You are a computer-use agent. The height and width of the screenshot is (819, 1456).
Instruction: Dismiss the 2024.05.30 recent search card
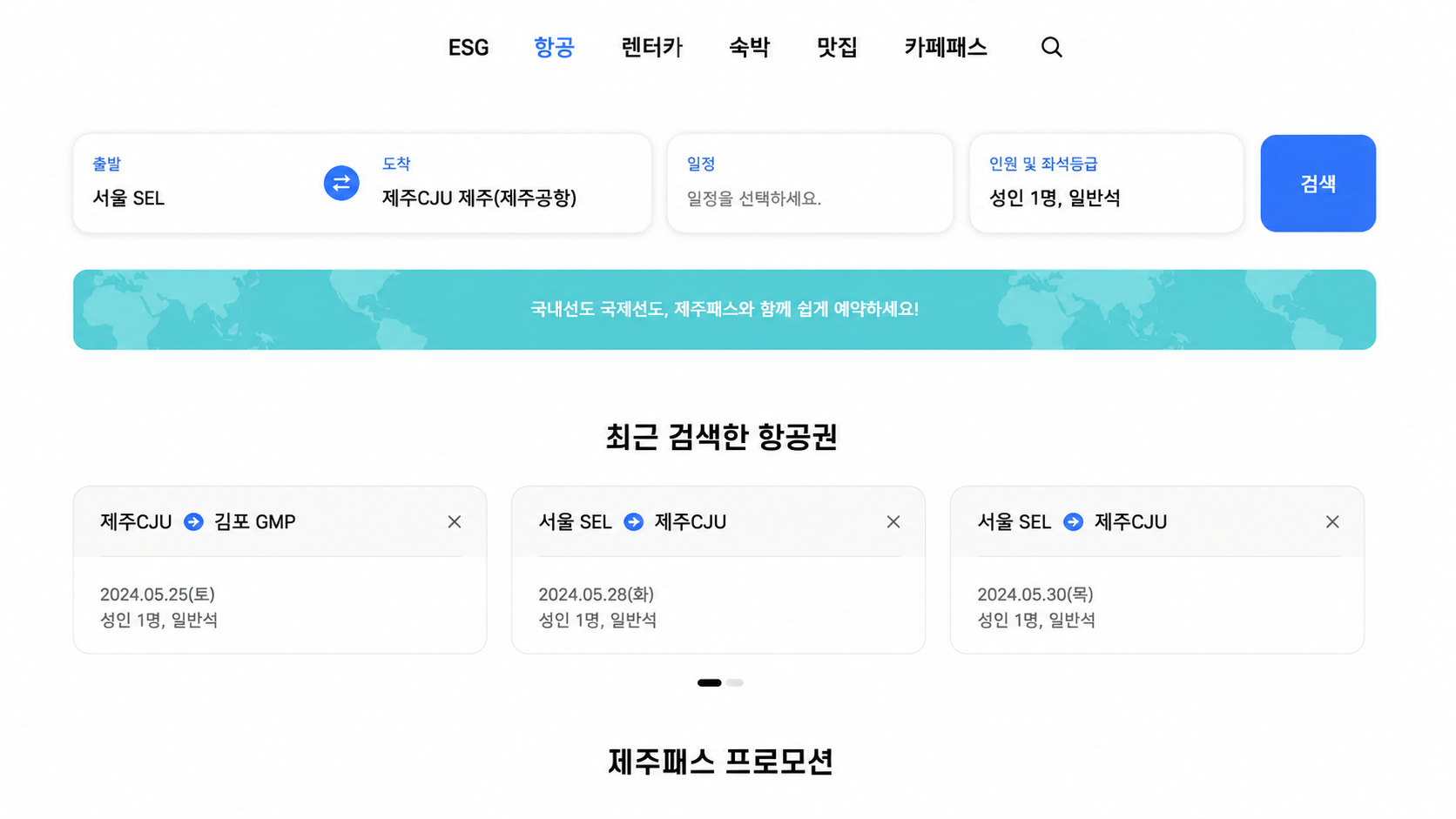click(1332, 521)
